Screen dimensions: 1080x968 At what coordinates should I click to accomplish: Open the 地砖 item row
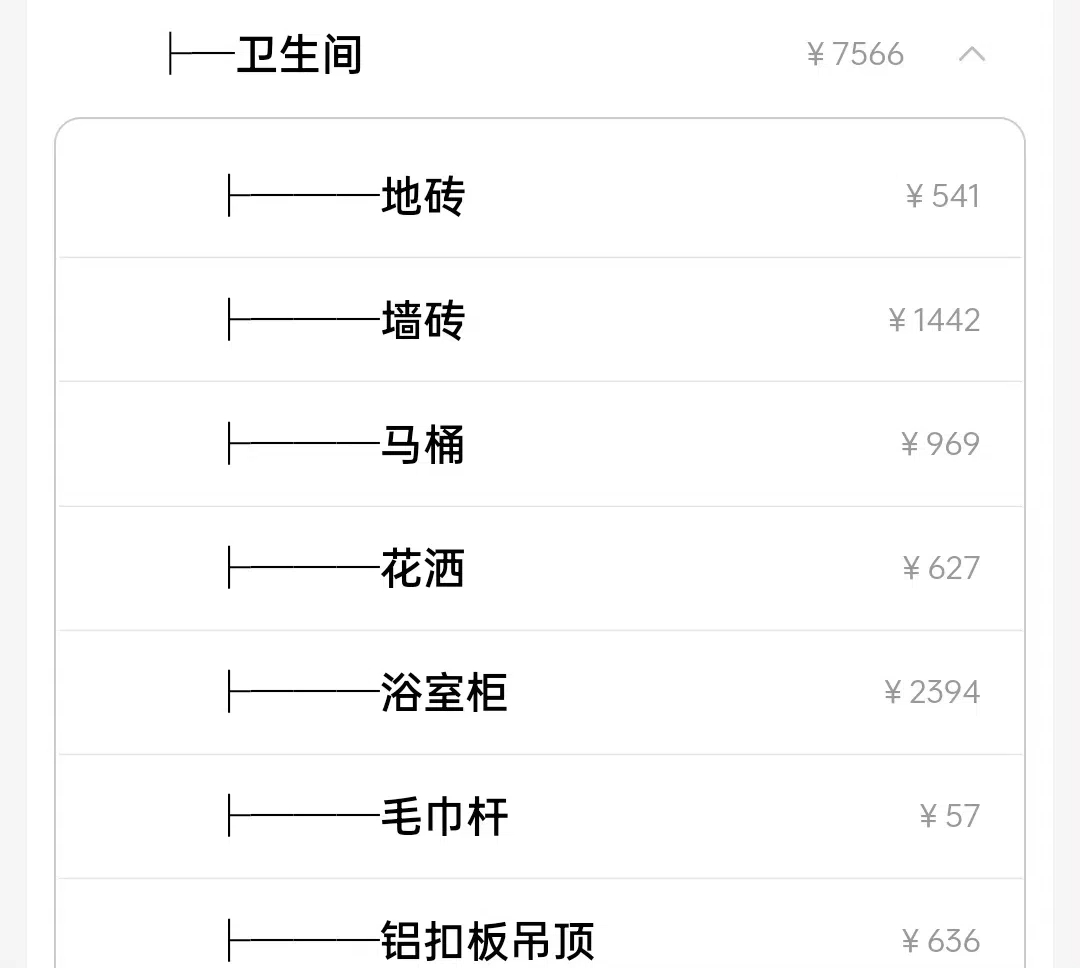(x=540, y=196)
